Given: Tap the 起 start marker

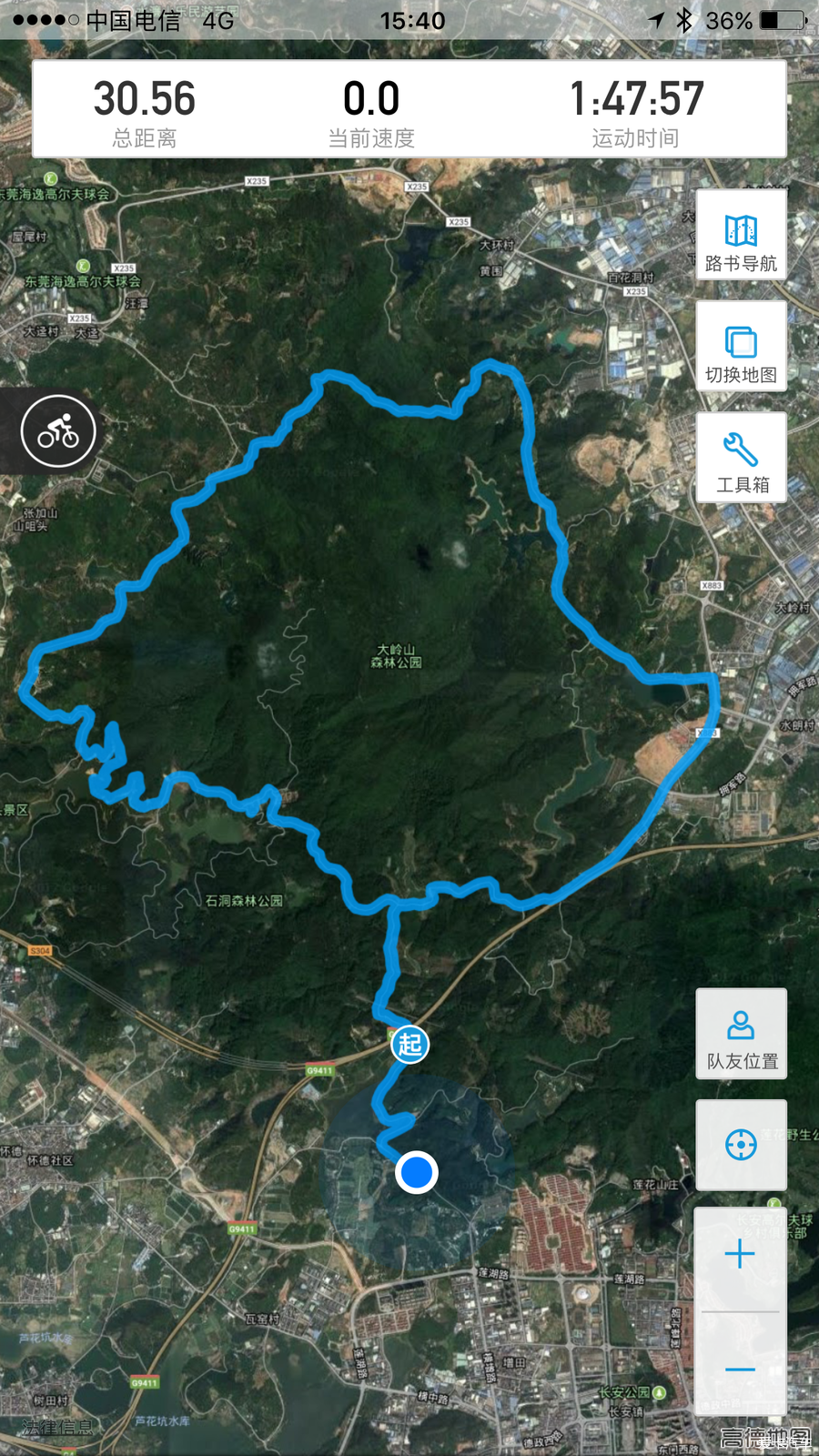Looking at the screenshot, I should pyautogui.click(x=409, y=1044).
